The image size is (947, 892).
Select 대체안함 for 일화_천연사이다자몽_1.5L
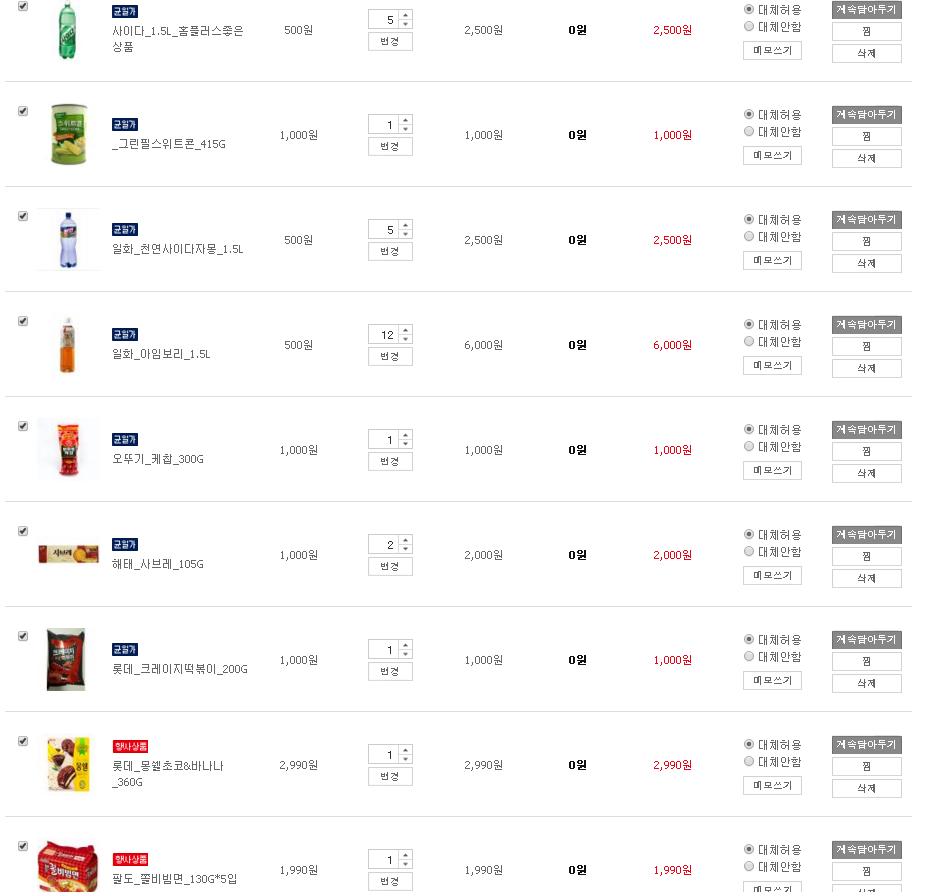749,237
